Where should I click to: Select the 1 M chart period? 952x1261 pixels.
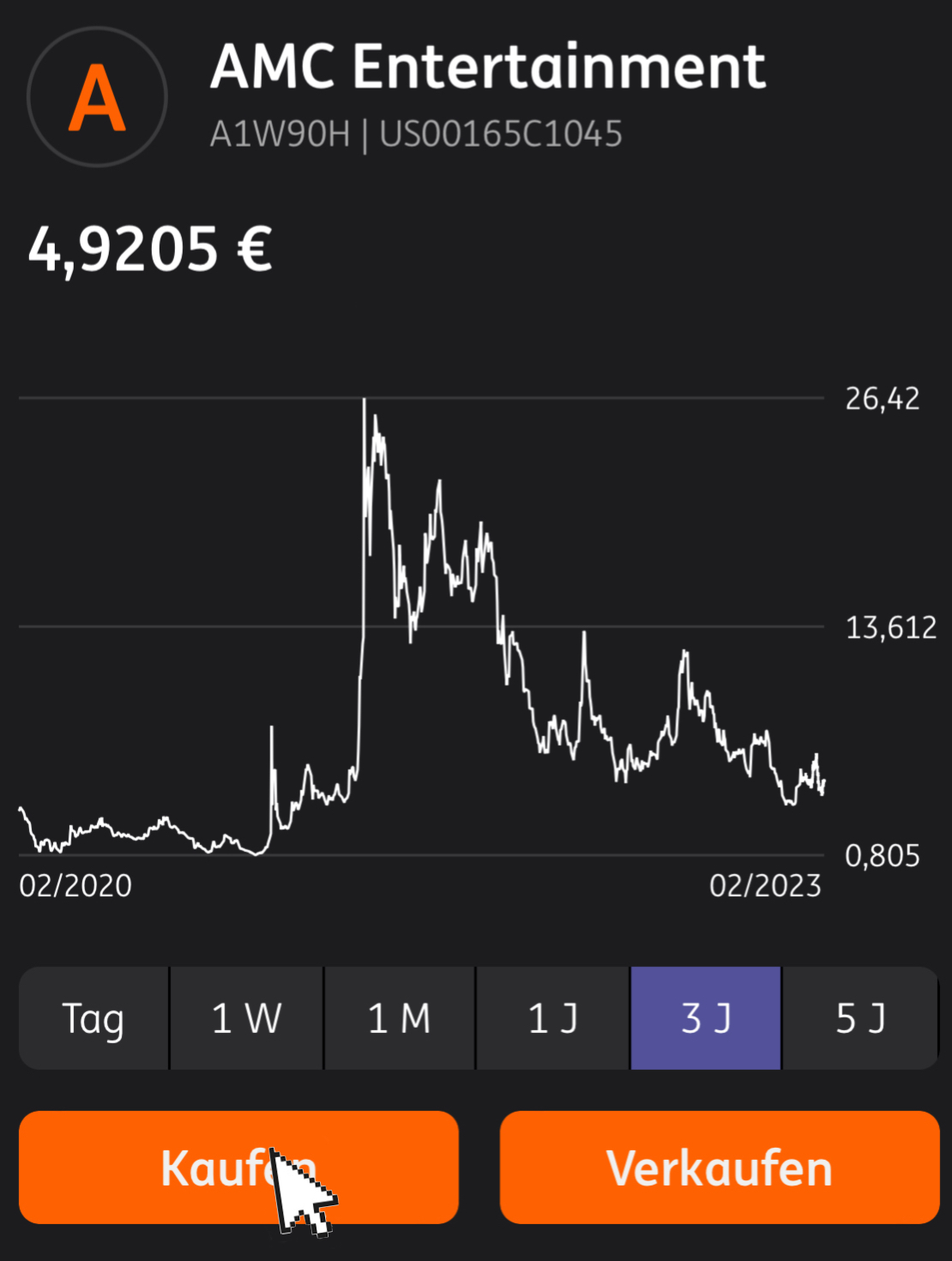pyautogui.click(x=399, y=1018)
